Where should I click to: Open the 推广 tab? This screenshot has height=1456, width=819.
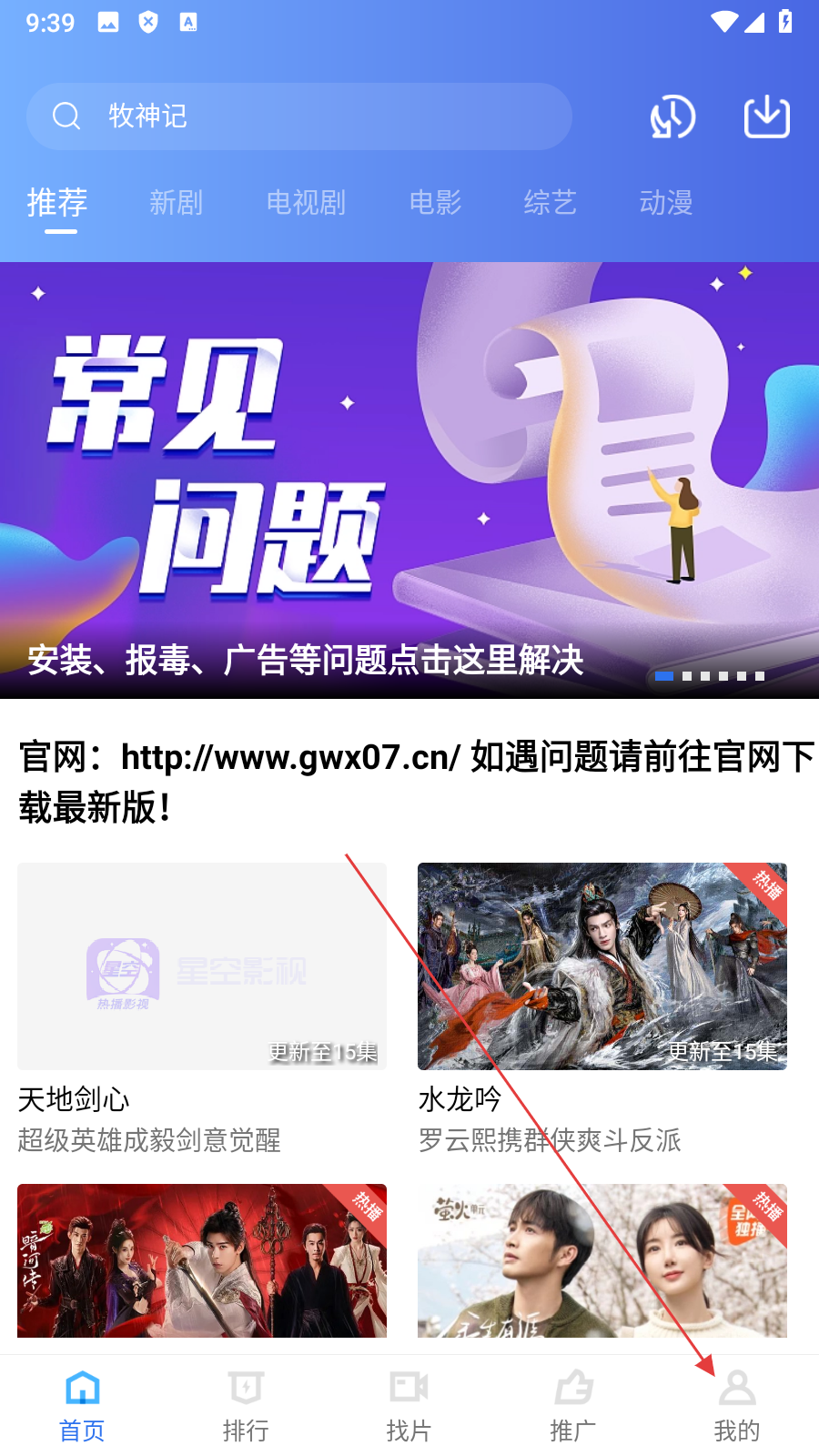point(573,1406)
